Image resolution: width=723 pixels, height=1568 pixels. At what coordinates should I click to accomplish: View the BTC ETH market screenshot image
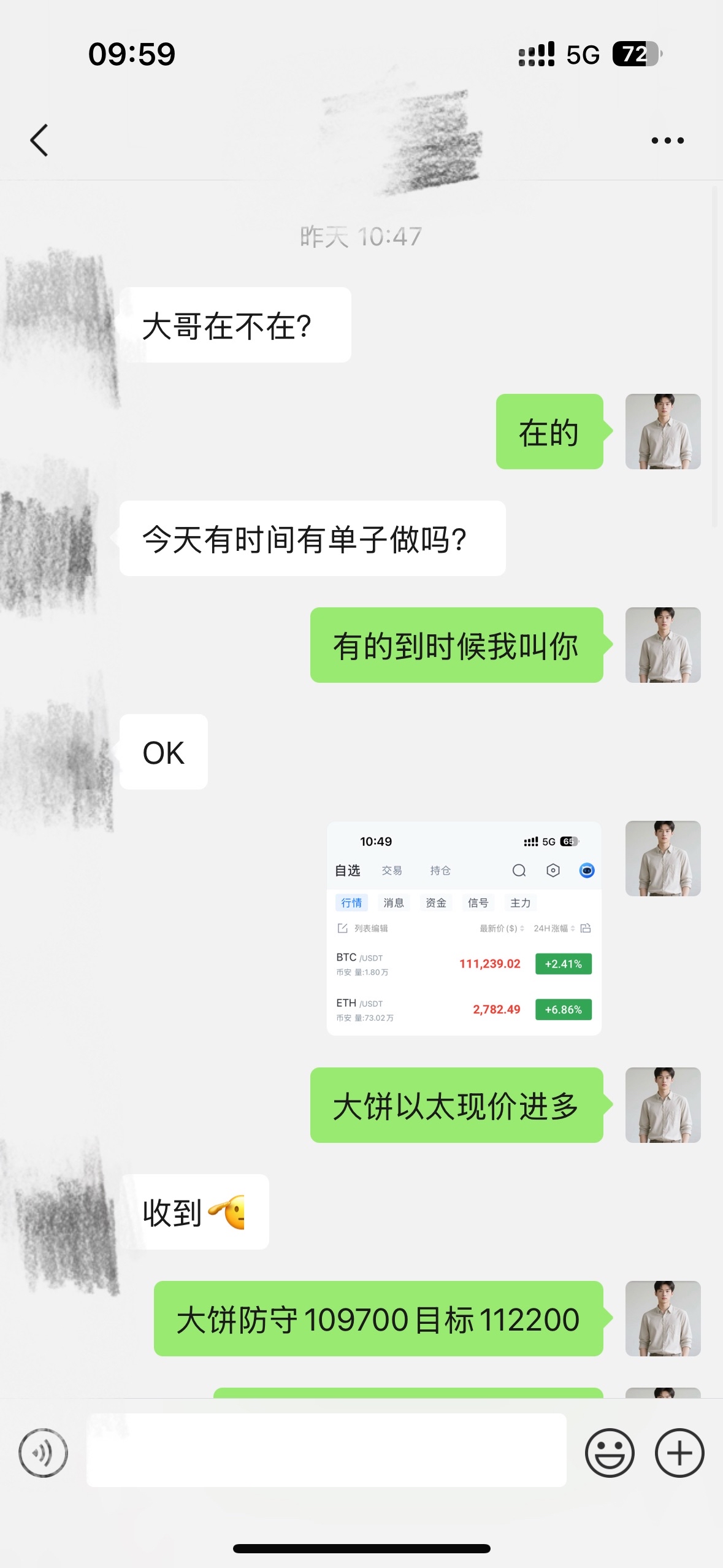click(464, 928)
